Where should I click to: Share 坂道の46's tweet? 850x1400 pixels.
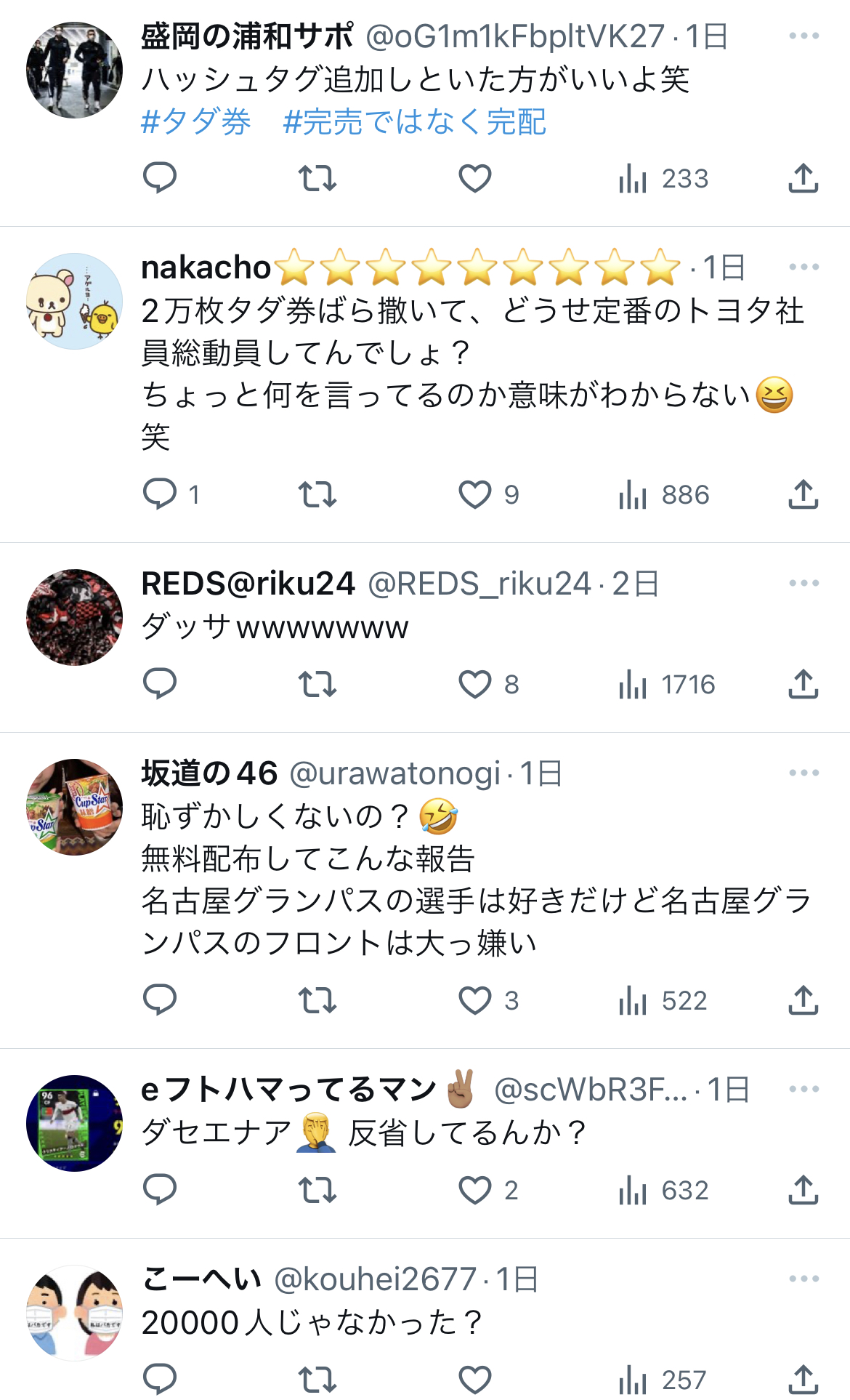804,1000
